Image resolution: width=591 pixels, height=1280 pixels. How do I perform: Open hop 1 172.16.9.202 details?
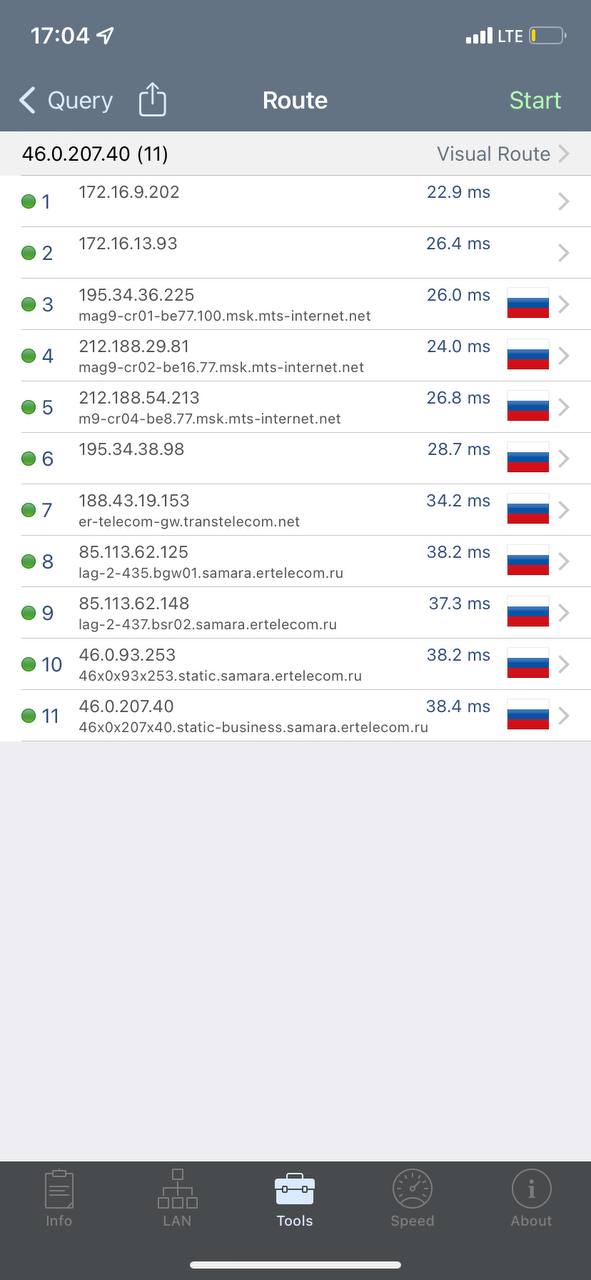[295, 201]
